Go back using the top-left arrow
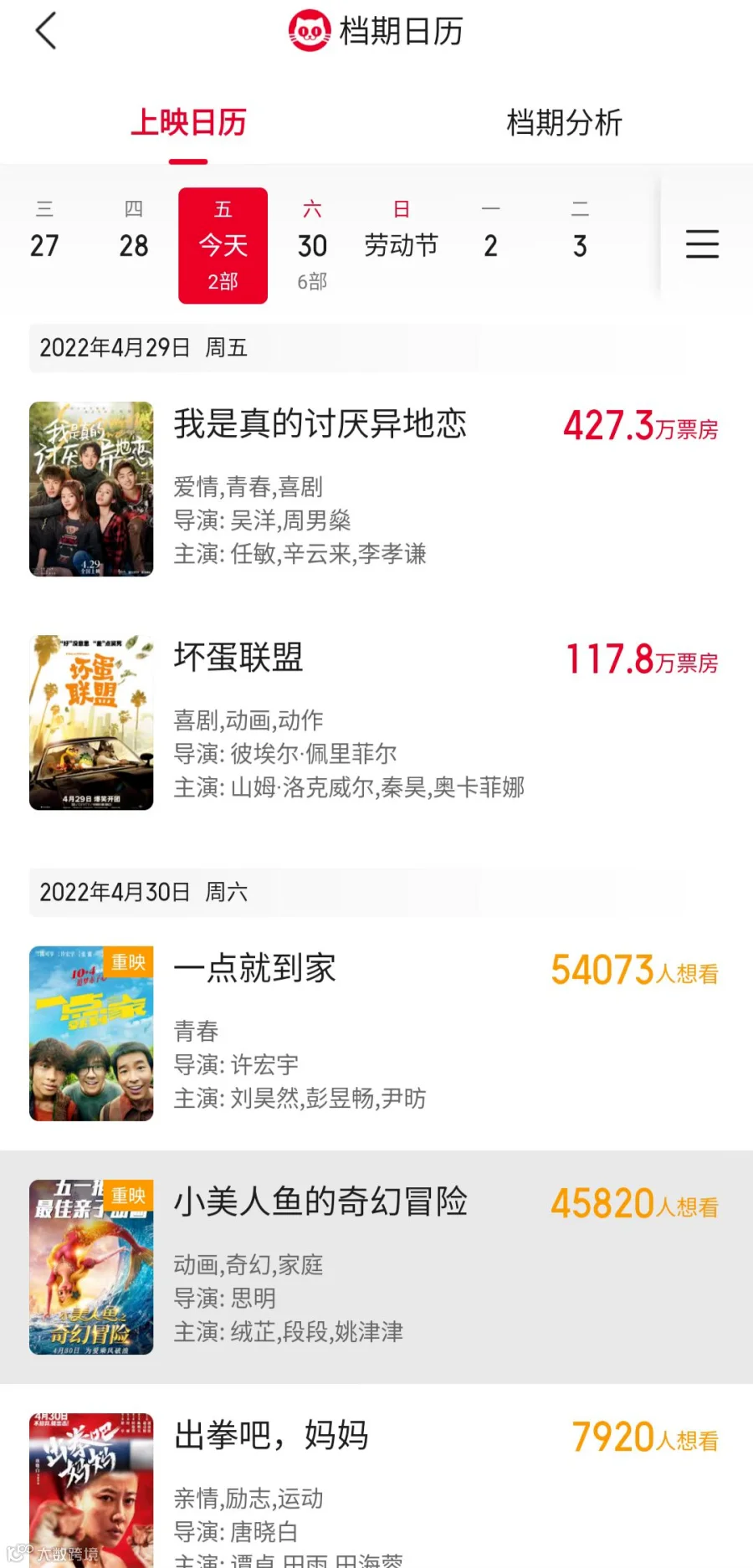 tap(46, 31)
